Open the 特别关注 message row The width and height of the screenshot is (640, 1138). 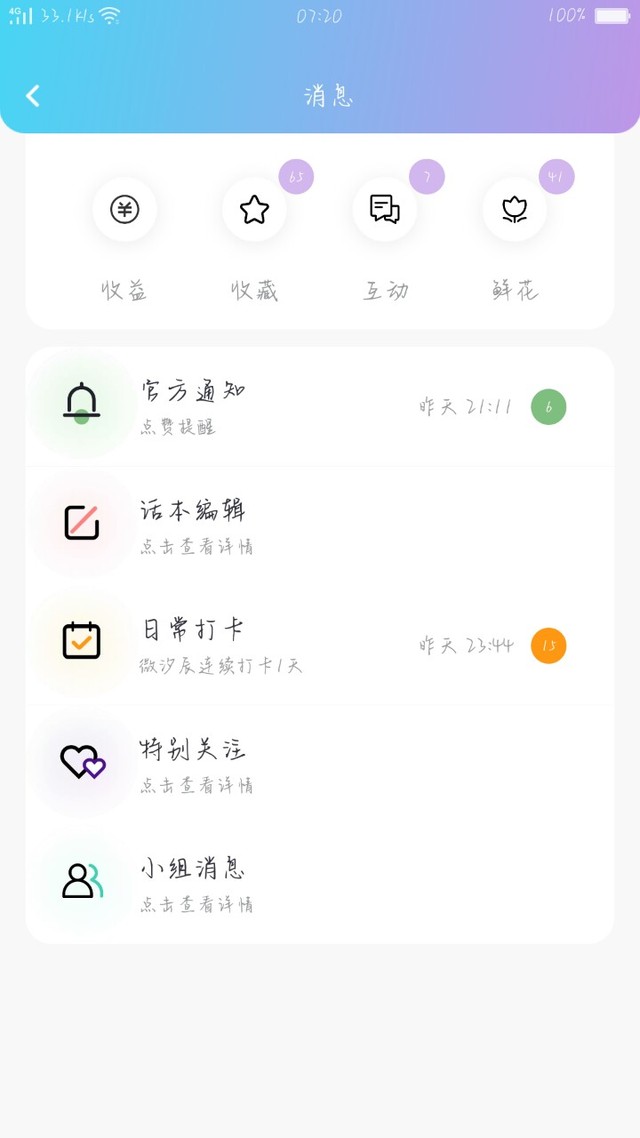(320, 764)
